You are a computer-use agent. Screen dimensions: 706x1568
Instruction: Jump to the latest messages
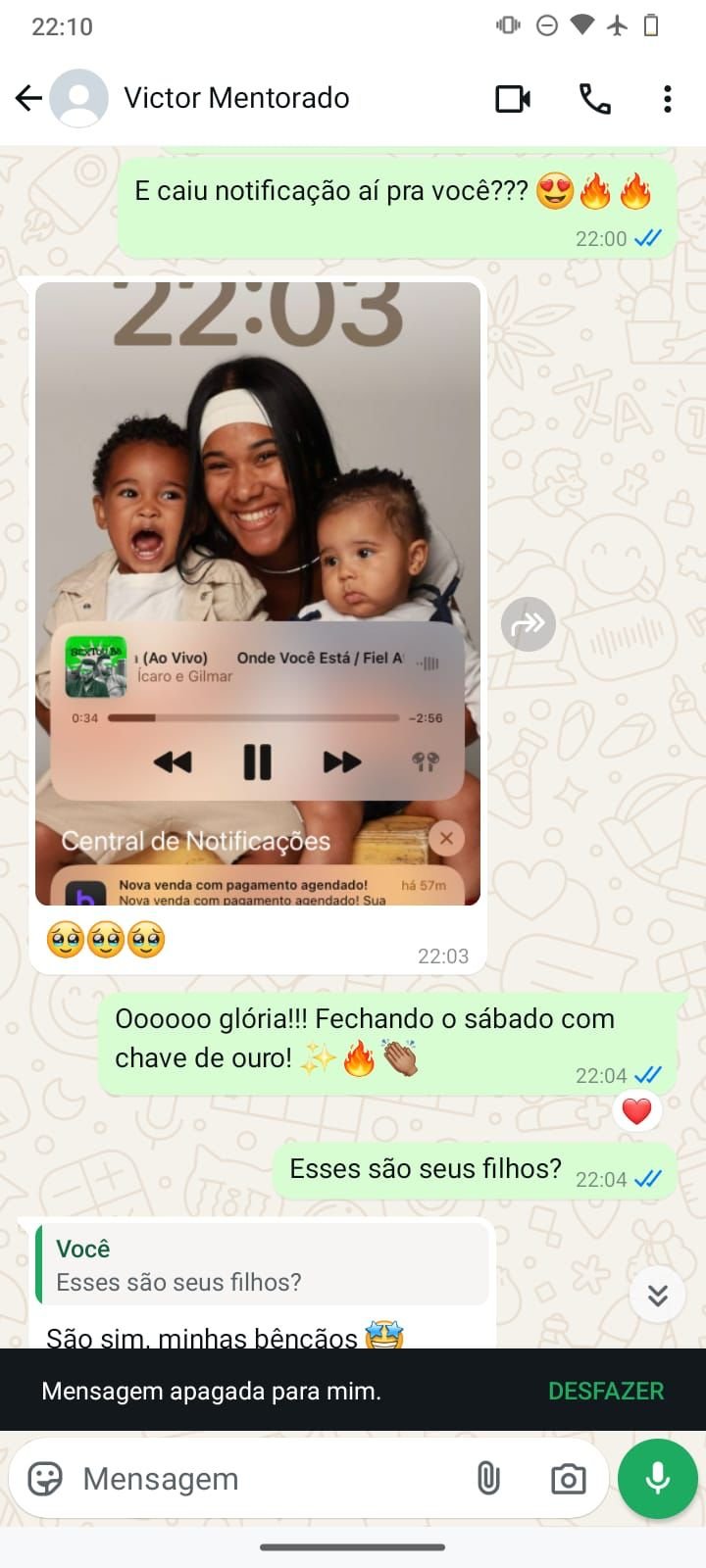click(657, 1296)
